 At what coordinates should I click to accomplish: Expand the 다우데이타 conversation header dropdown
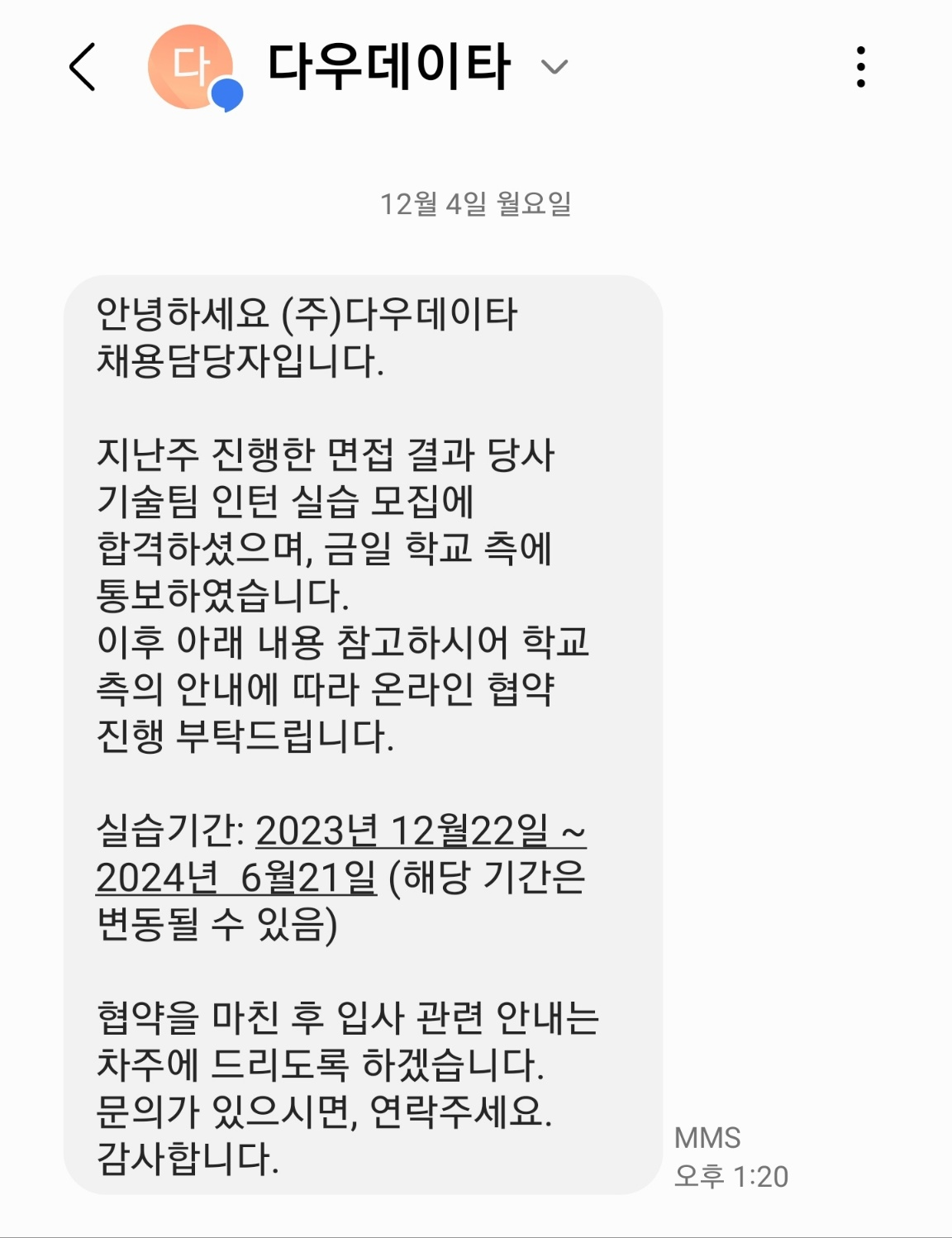pyautogui.click(x=554, y=67)
